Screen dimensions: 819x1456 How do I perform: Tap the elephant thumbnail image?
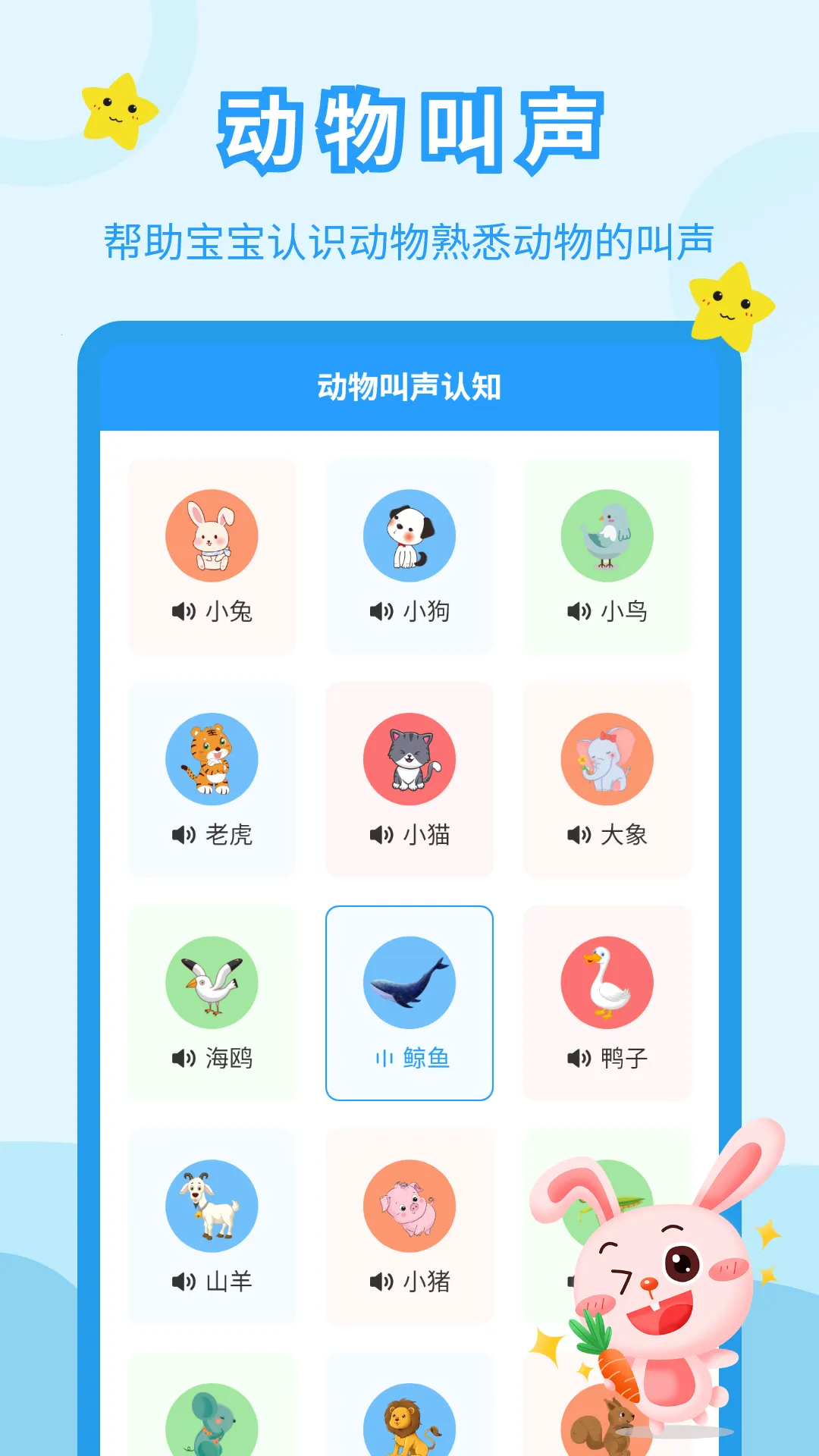click(x=607, y=758)
